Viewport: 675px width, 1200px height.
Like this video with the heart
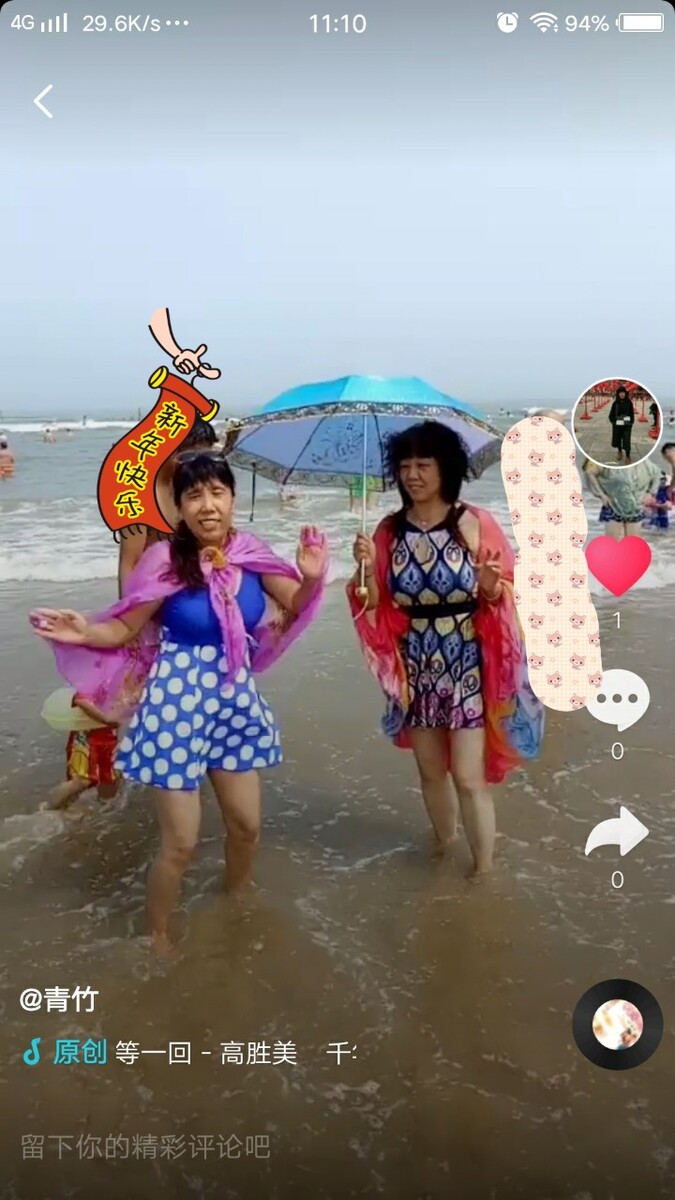(617, 566)
